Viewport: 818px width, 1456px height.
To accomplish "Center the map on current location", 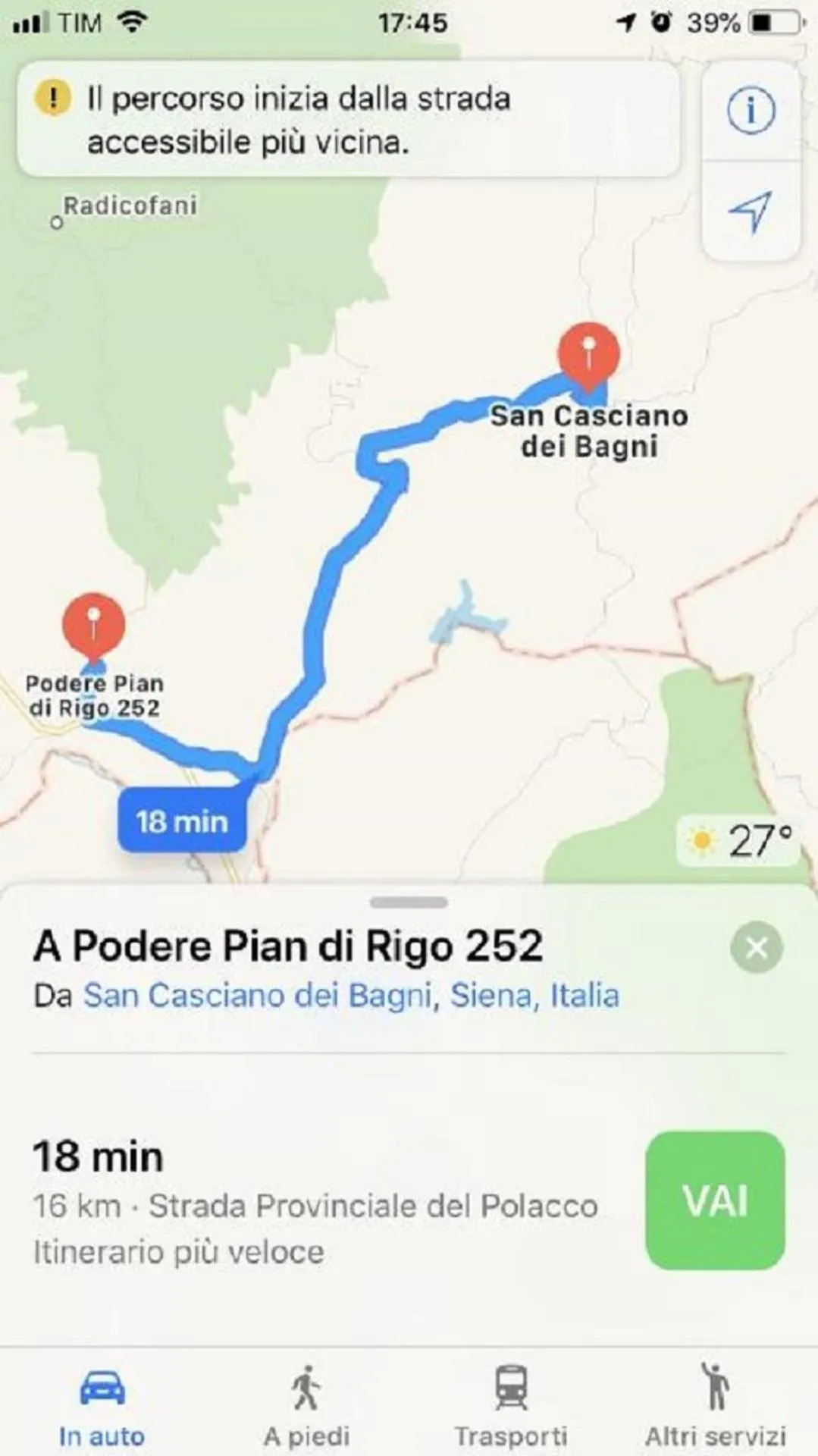I will pyautogui.click(x=751, y=211).
